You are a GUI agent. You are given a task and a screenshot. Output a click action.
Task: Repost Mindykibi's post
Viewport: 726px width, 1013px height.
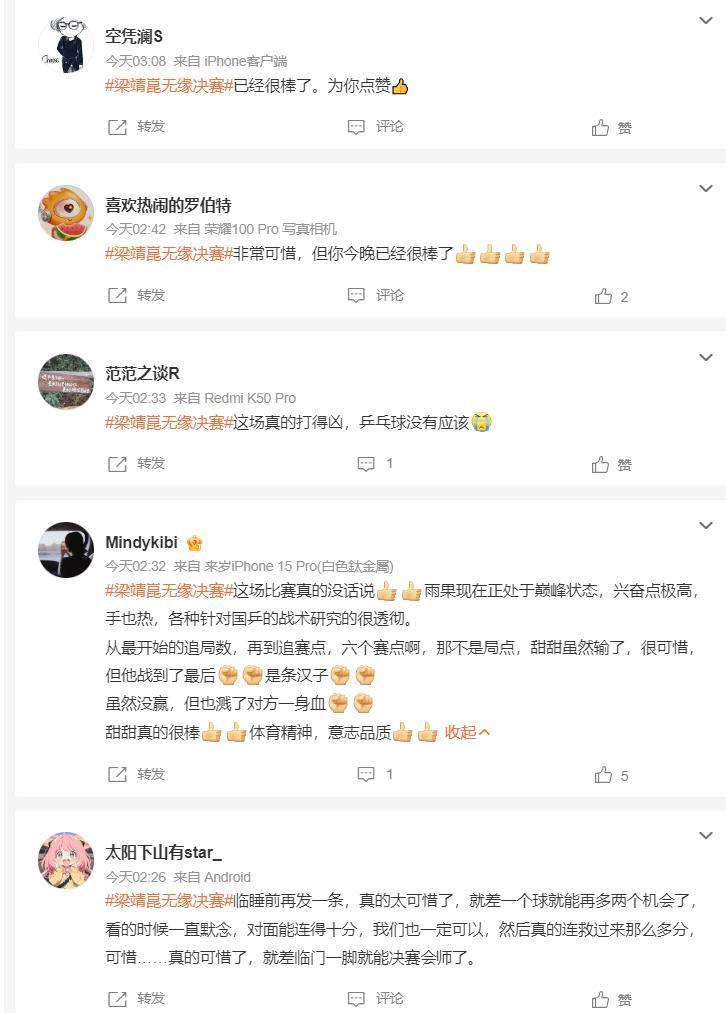(136, 774)
